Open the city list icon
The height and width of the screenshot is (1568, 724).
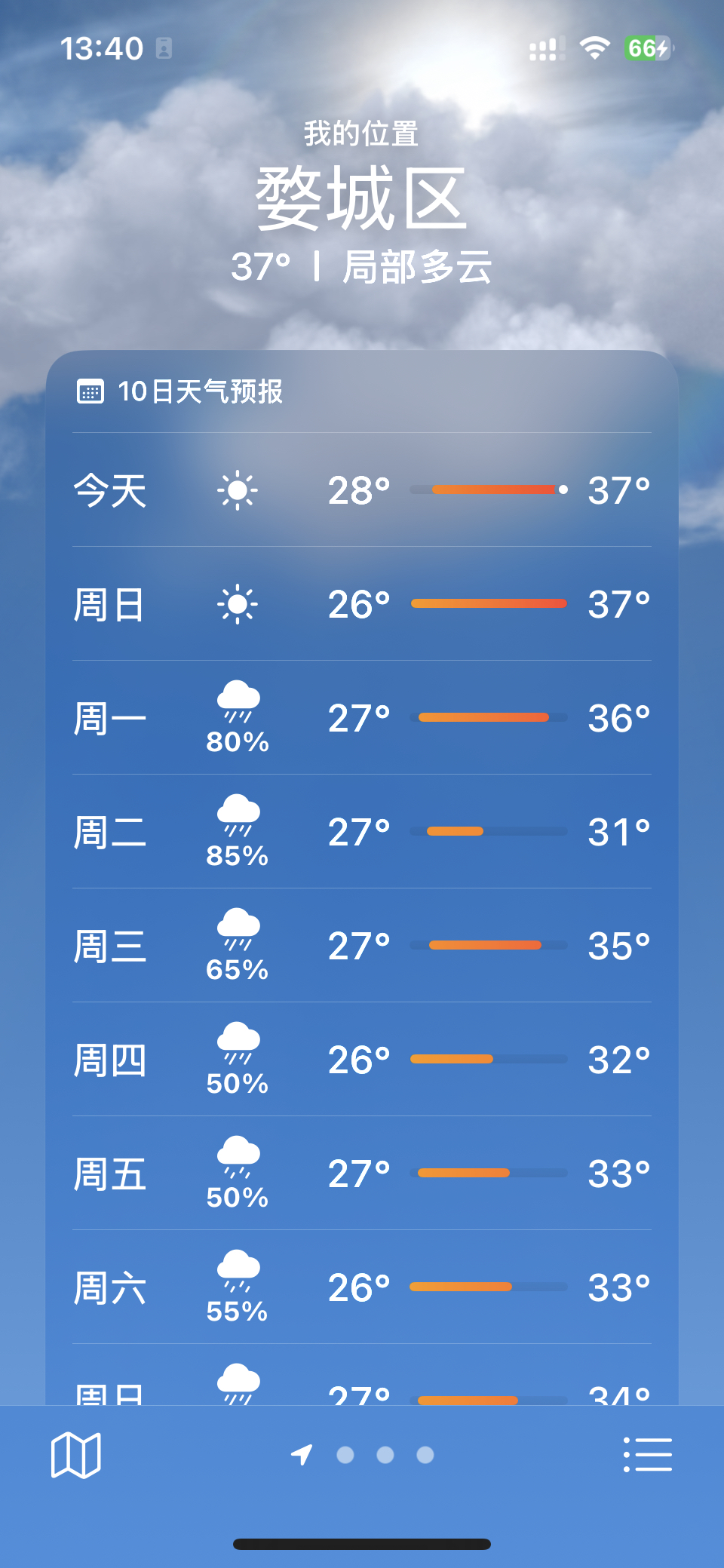click(648, 1455)
